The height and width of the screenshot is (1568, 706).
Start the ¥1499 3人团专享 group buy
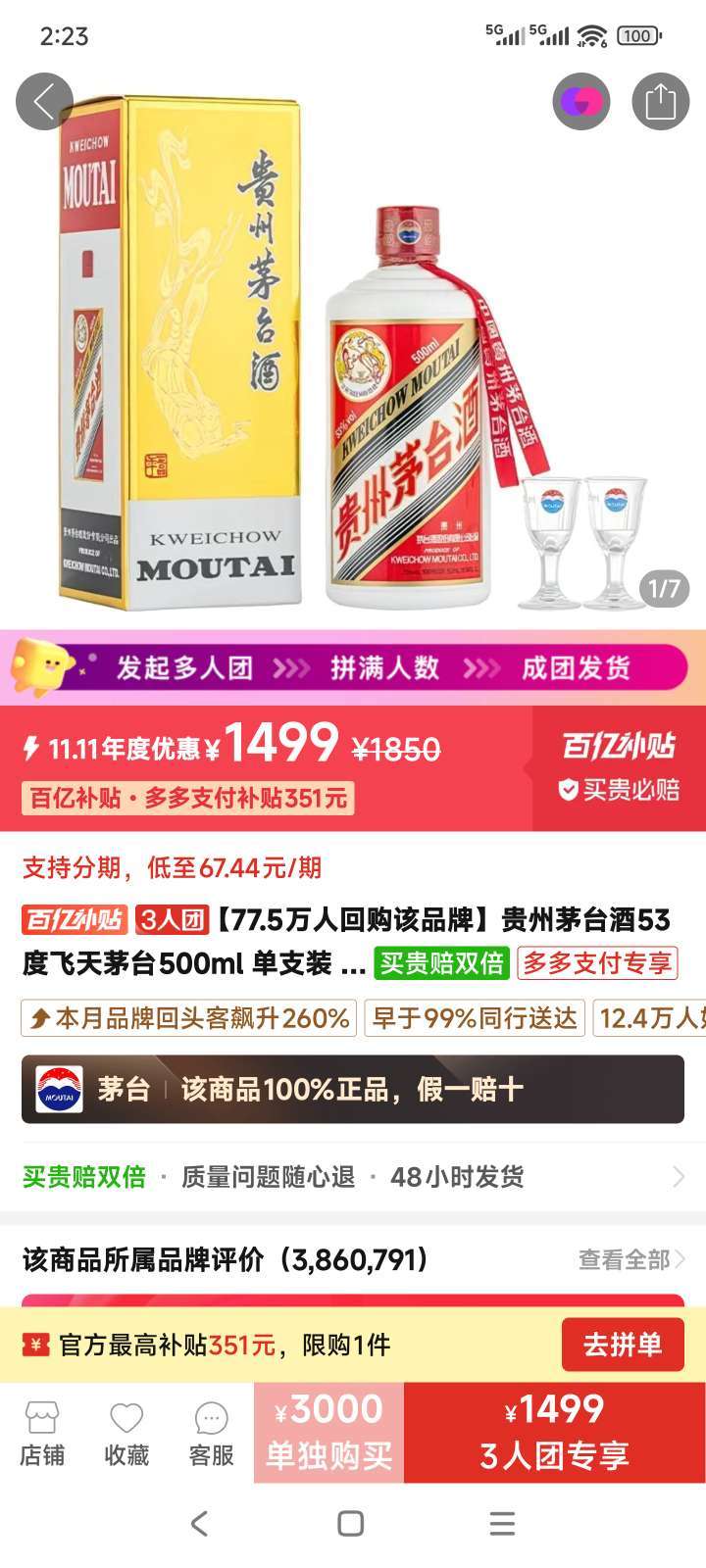coord(554,1433)
